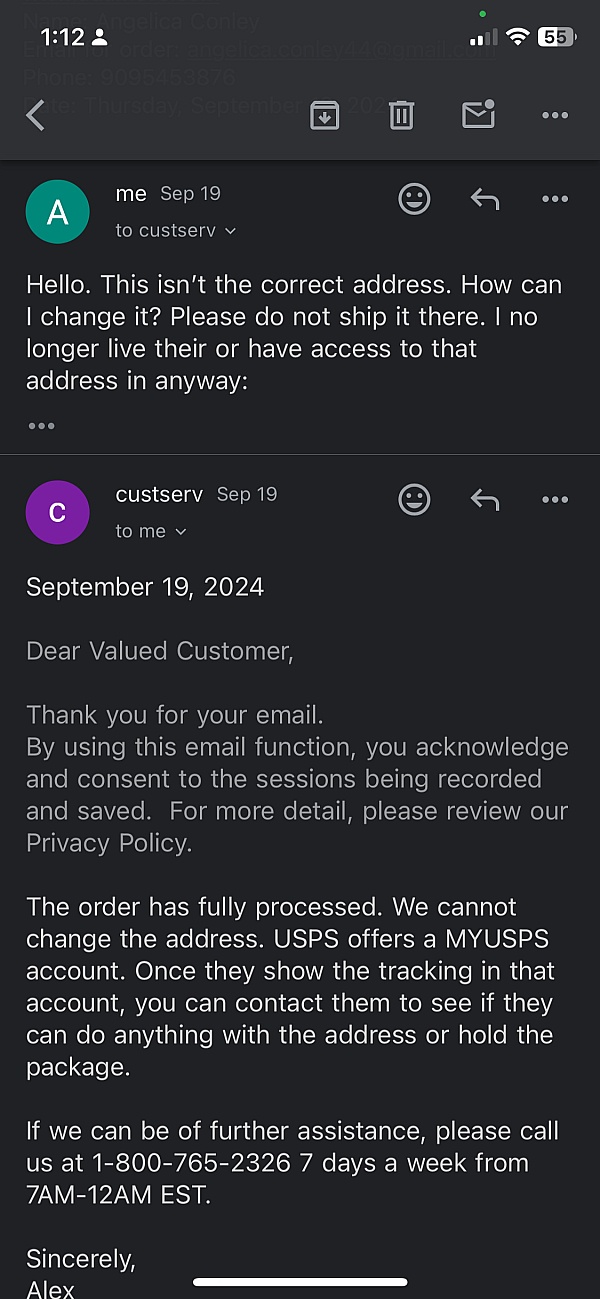Open the custserv sender avatar
The image size is (600, 1299).
coord(58,512)
